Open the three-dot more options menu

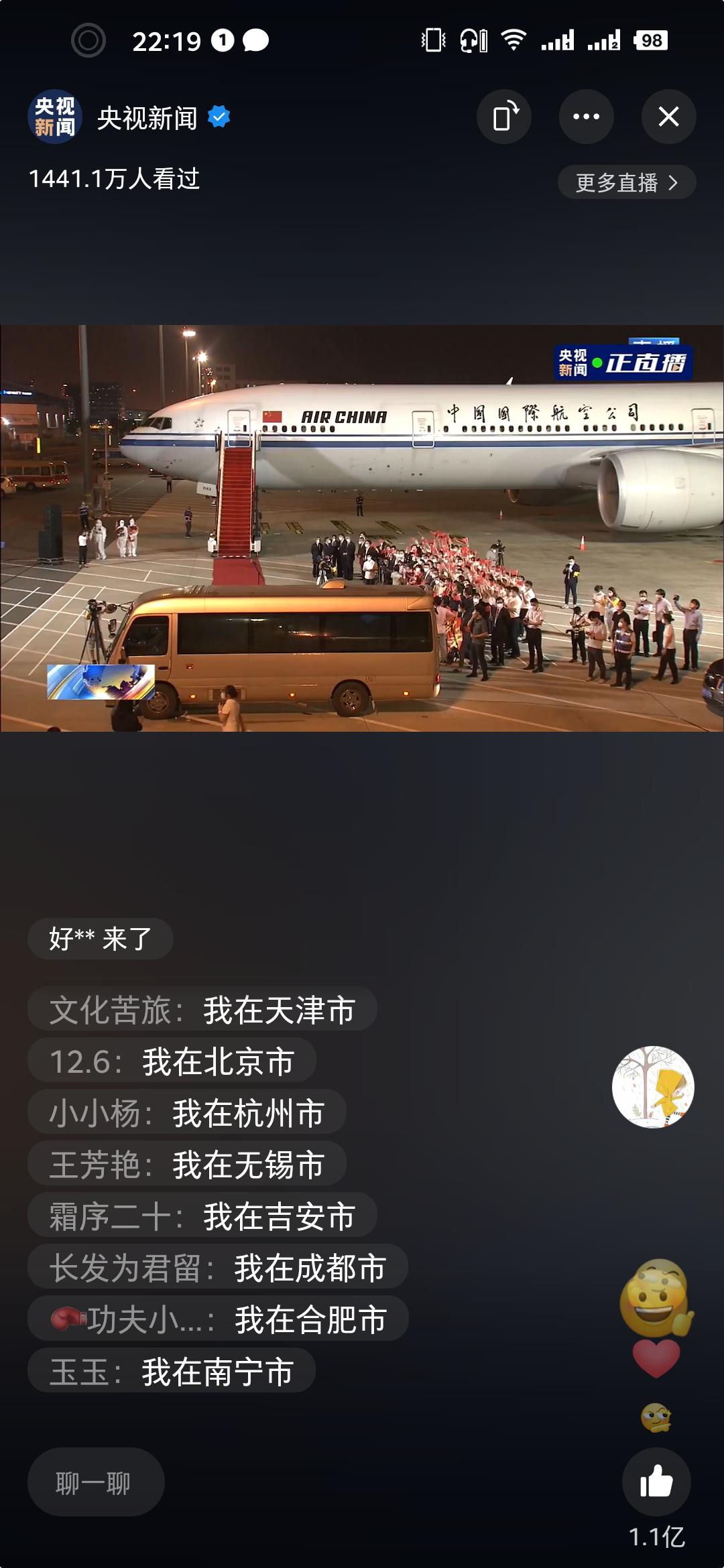586,117
